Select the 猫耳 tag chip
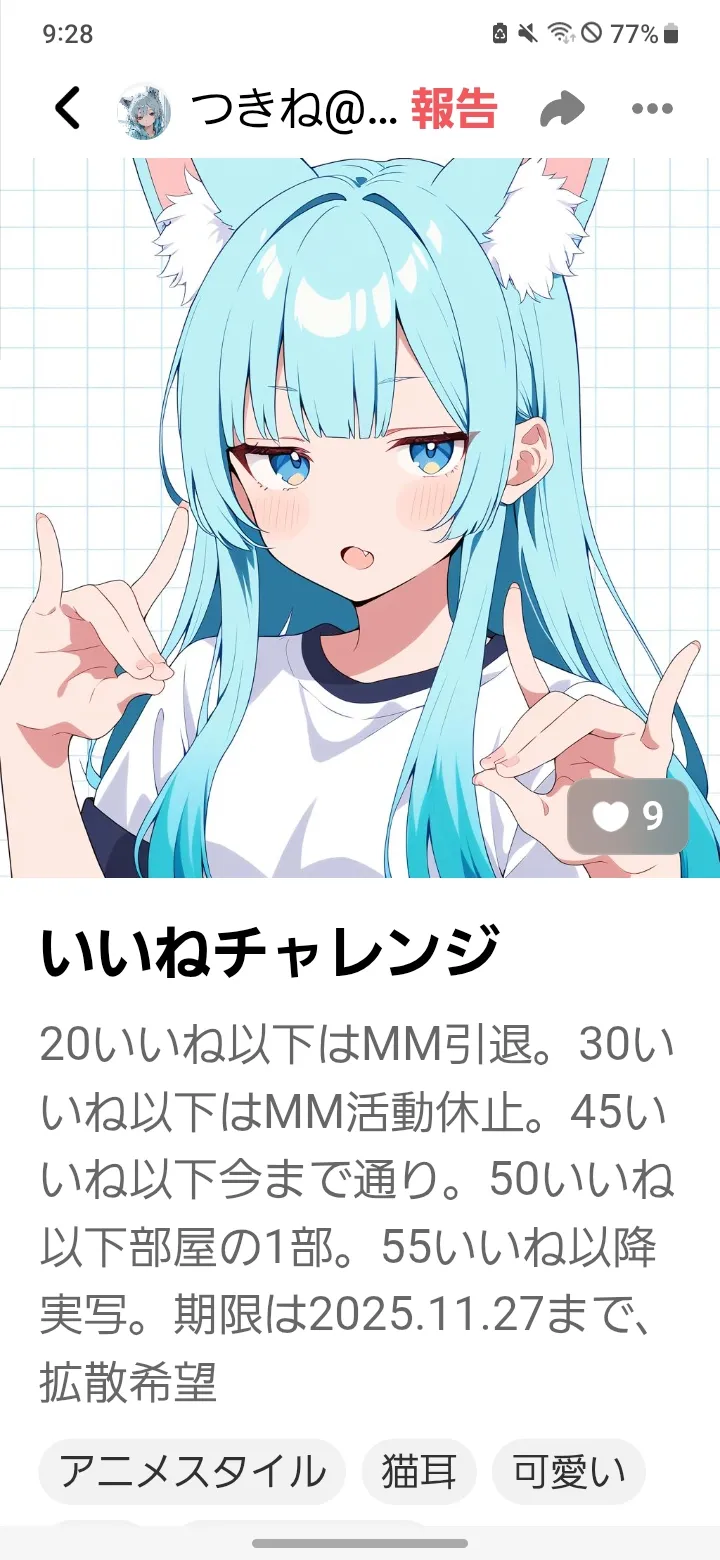The width and height of the screenshot is (720, 1560). click(x=419, y=1472)
